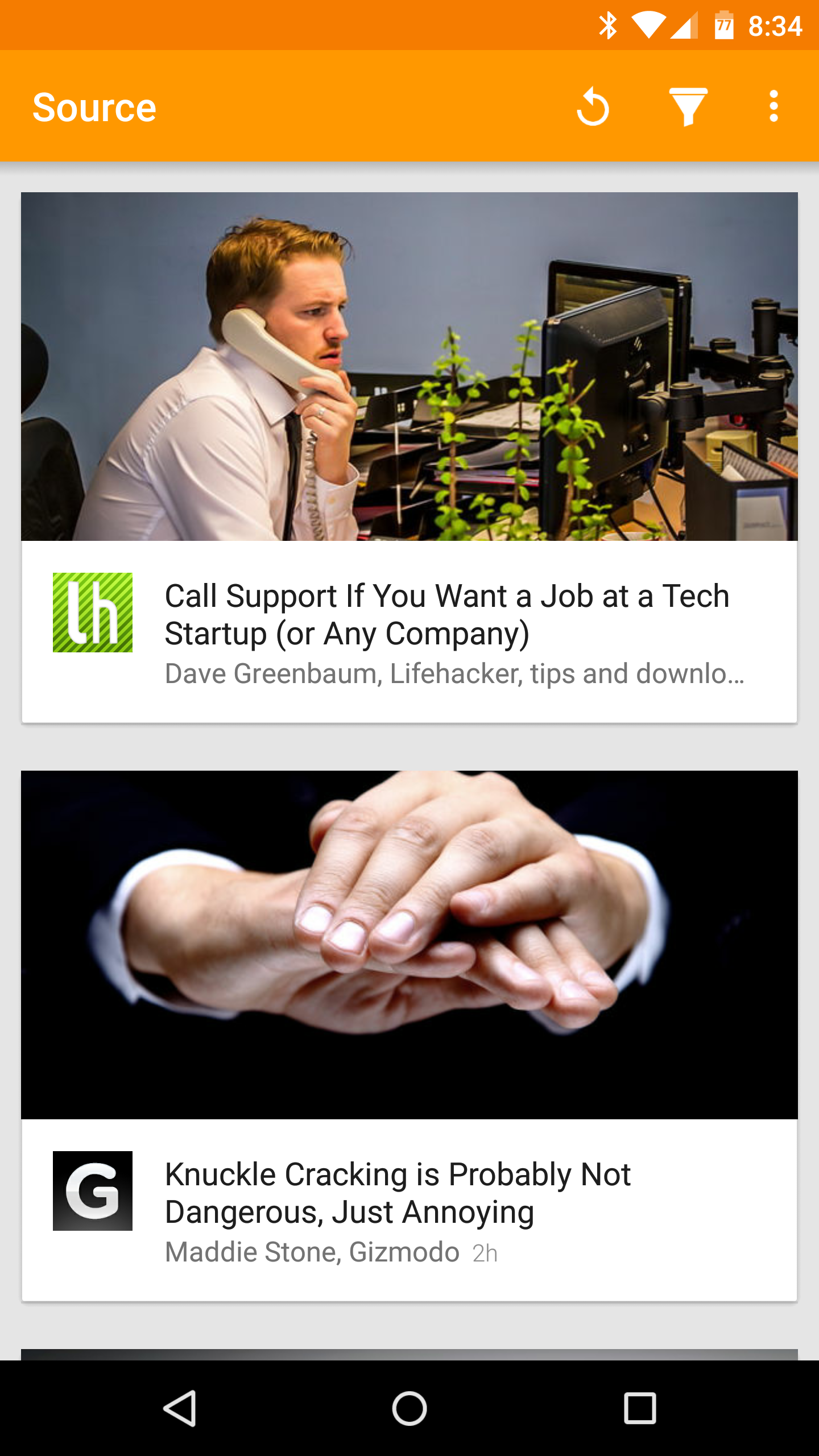Go to the home screen
Image resolution: width=819 pixels, height=1456 pixels.
tap(409, 1408)
